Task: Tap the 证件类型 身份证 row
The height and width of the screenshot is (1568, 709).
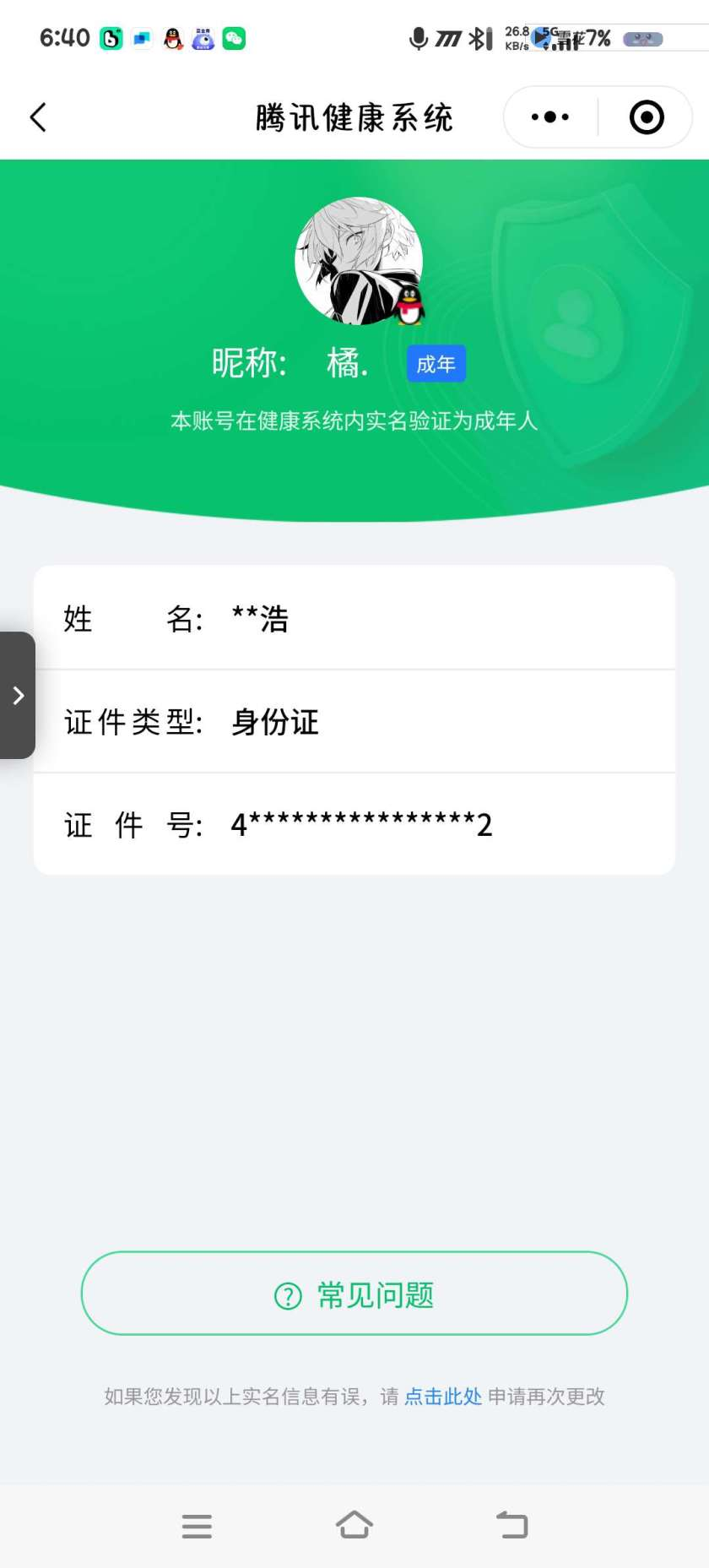Action: [x=354, y=722]
